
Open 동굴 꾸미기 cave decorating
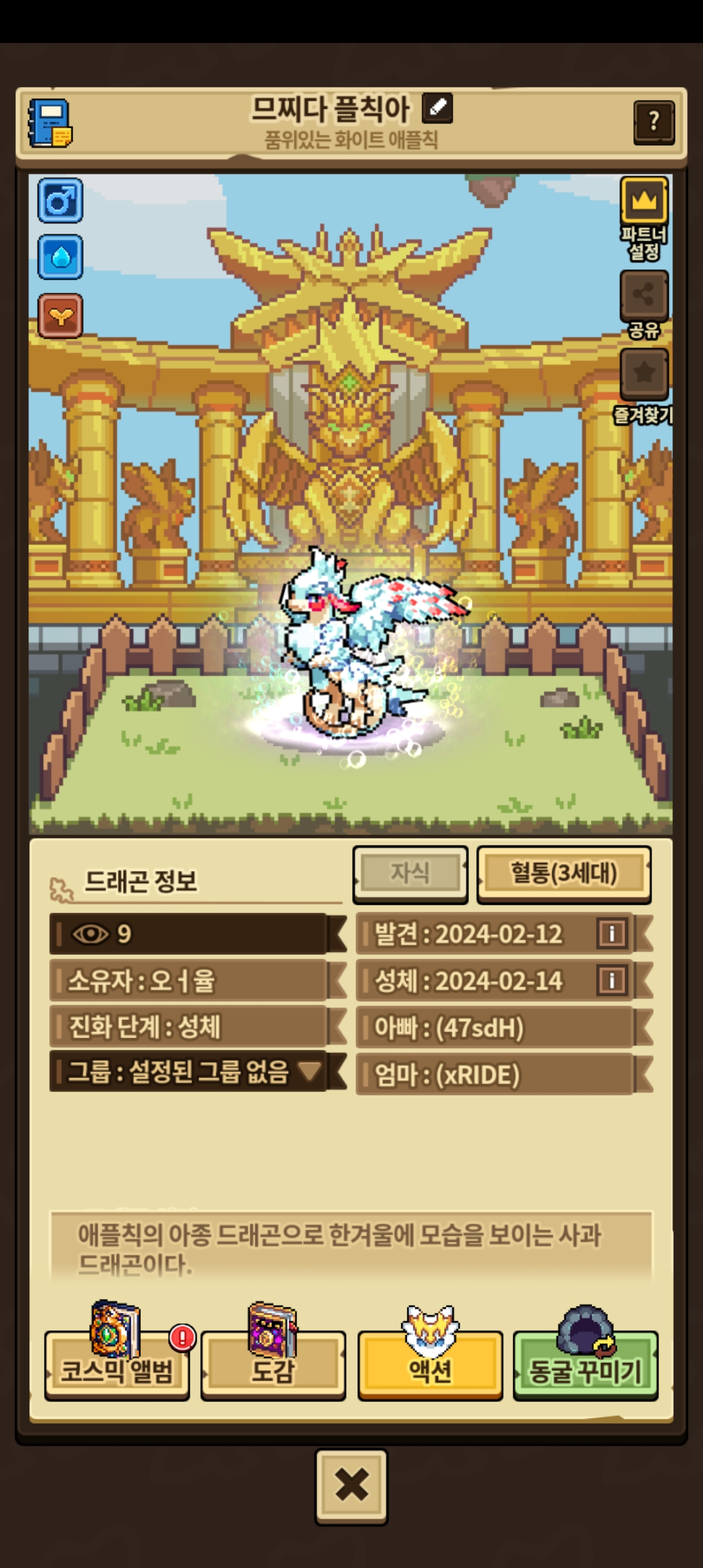tap(586, 1370)
